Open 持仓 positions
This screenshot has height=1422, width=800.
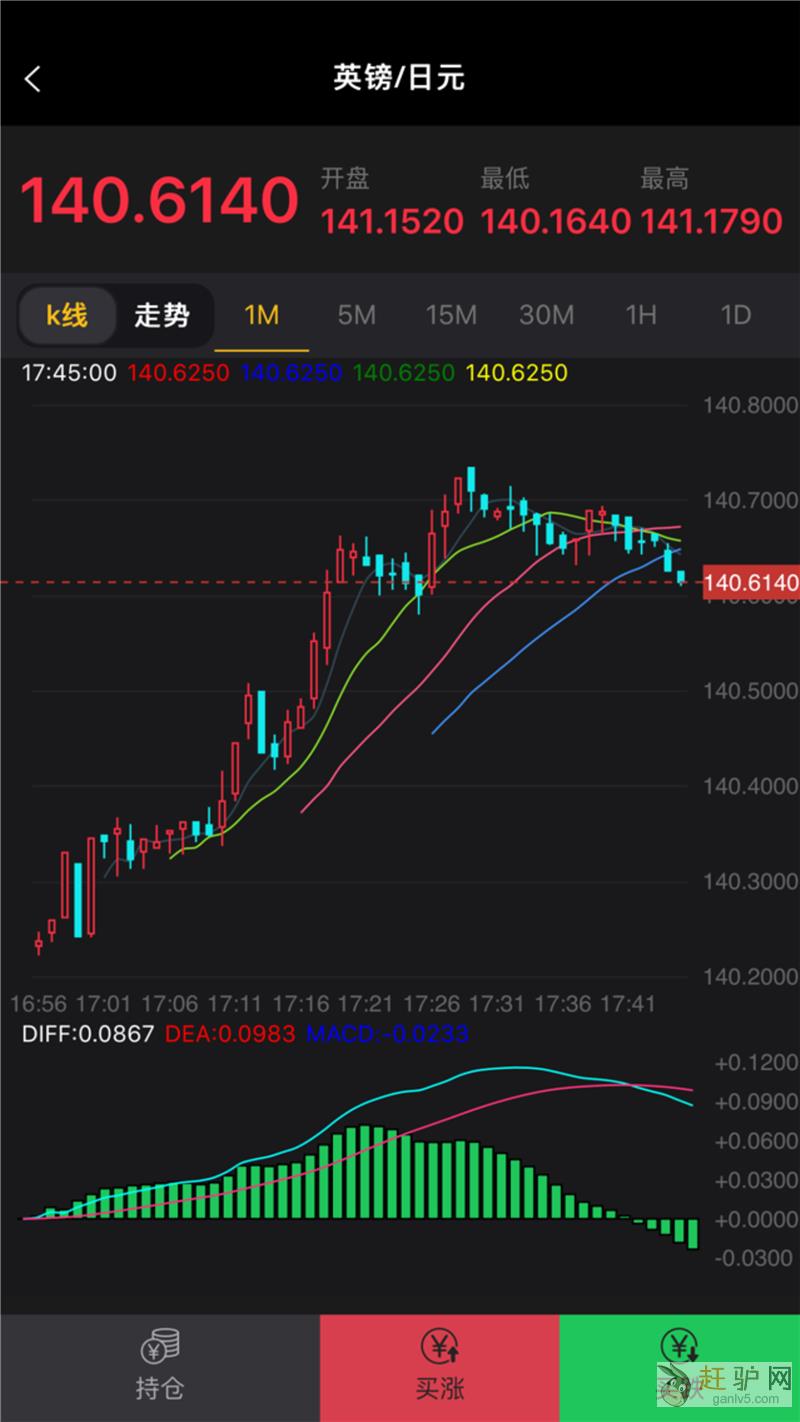pos(160,1366)
